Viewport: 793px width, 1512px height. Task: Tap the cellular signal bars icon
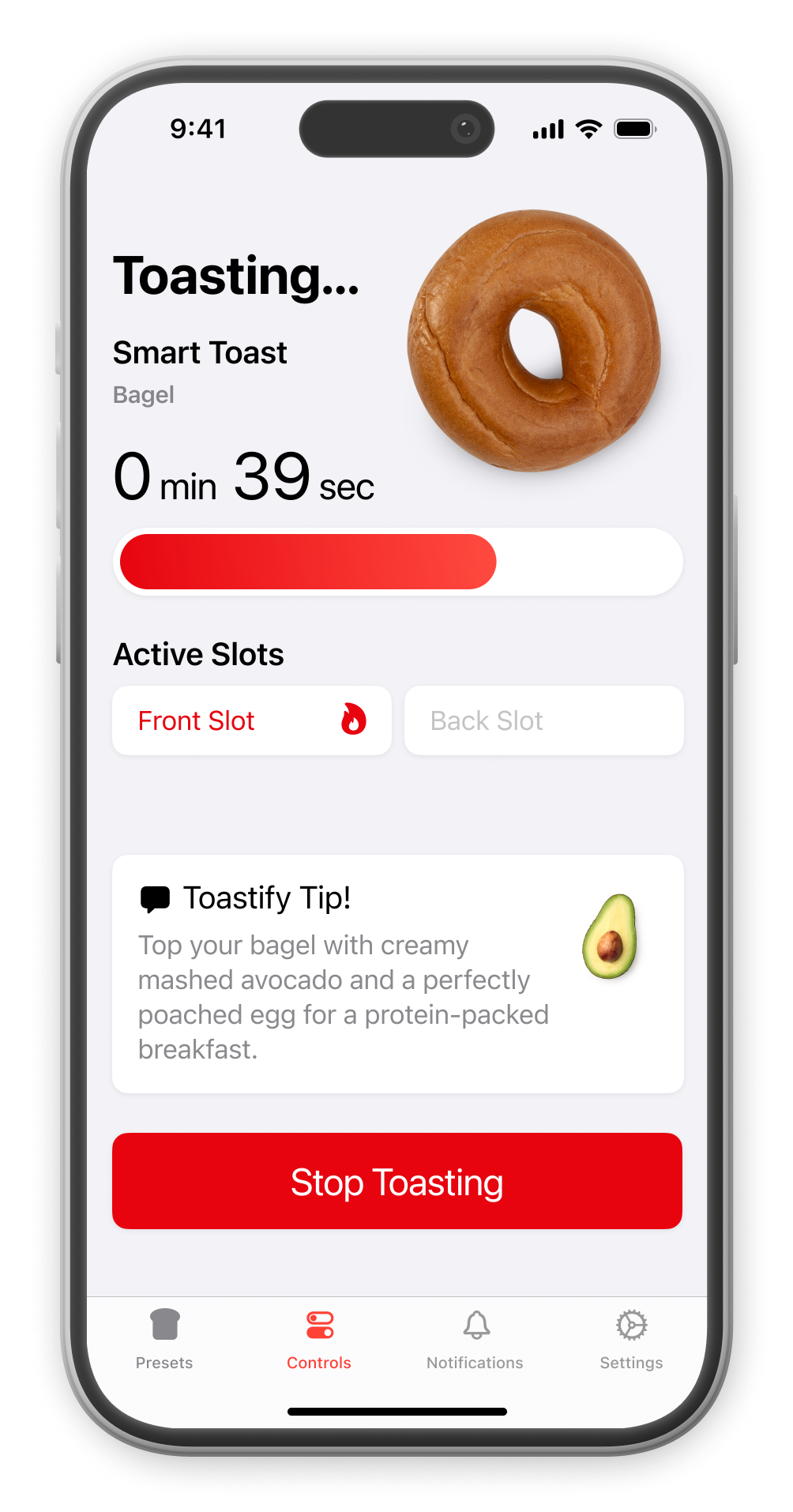[x=548, y=128]
